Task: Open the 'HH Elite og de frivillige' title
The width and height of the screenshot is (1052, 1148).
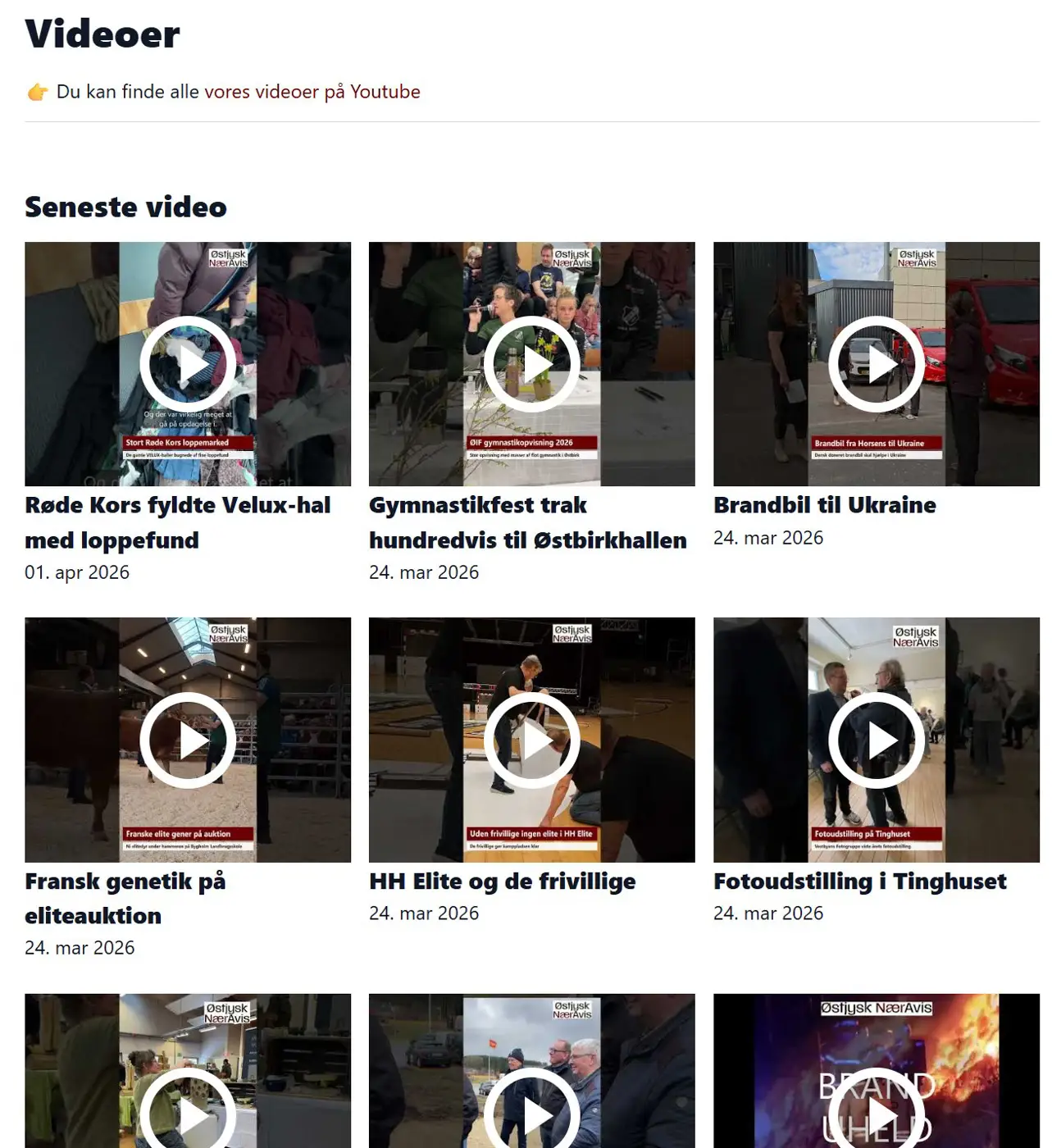Action: (502, 881)
